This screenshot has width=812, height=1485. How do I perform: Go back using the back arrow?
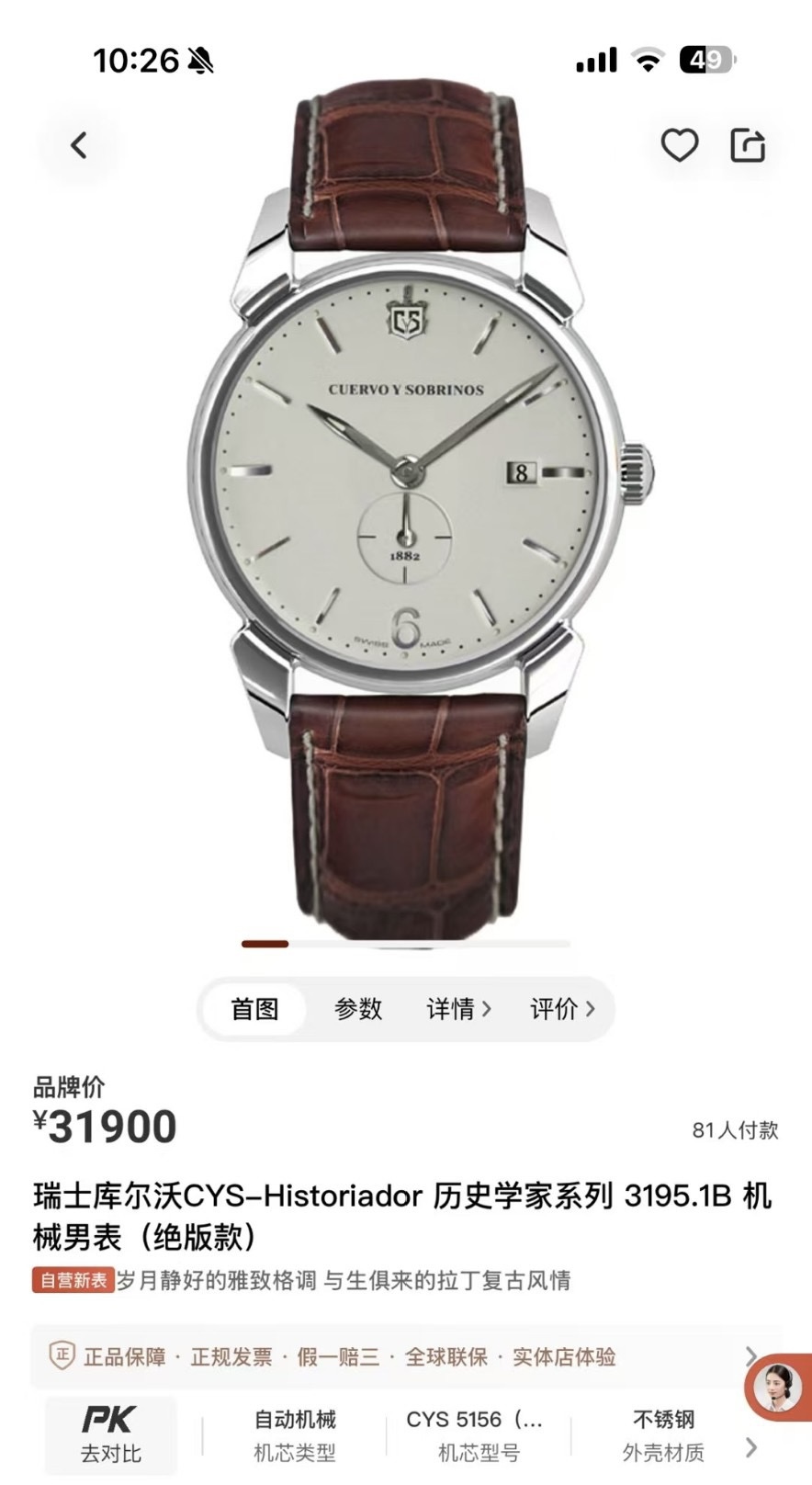point(79,145)
